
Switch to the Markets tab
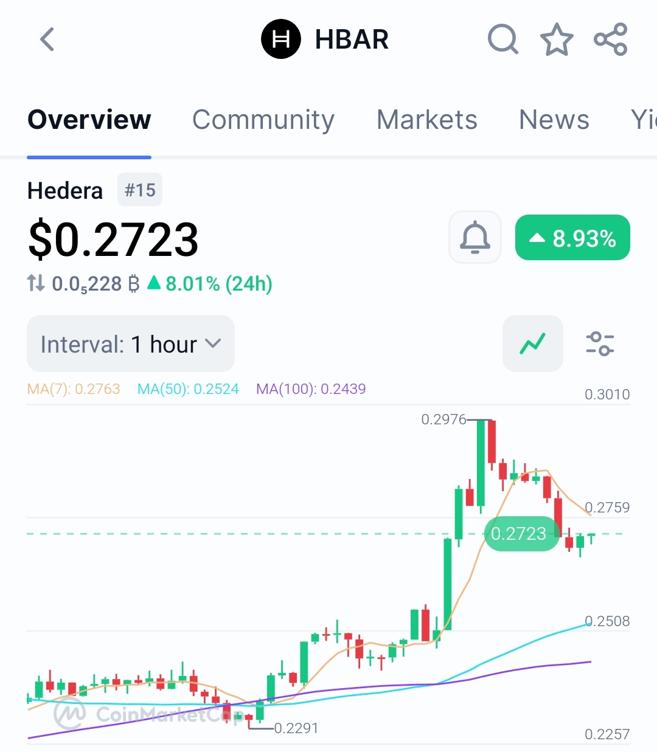426,120
